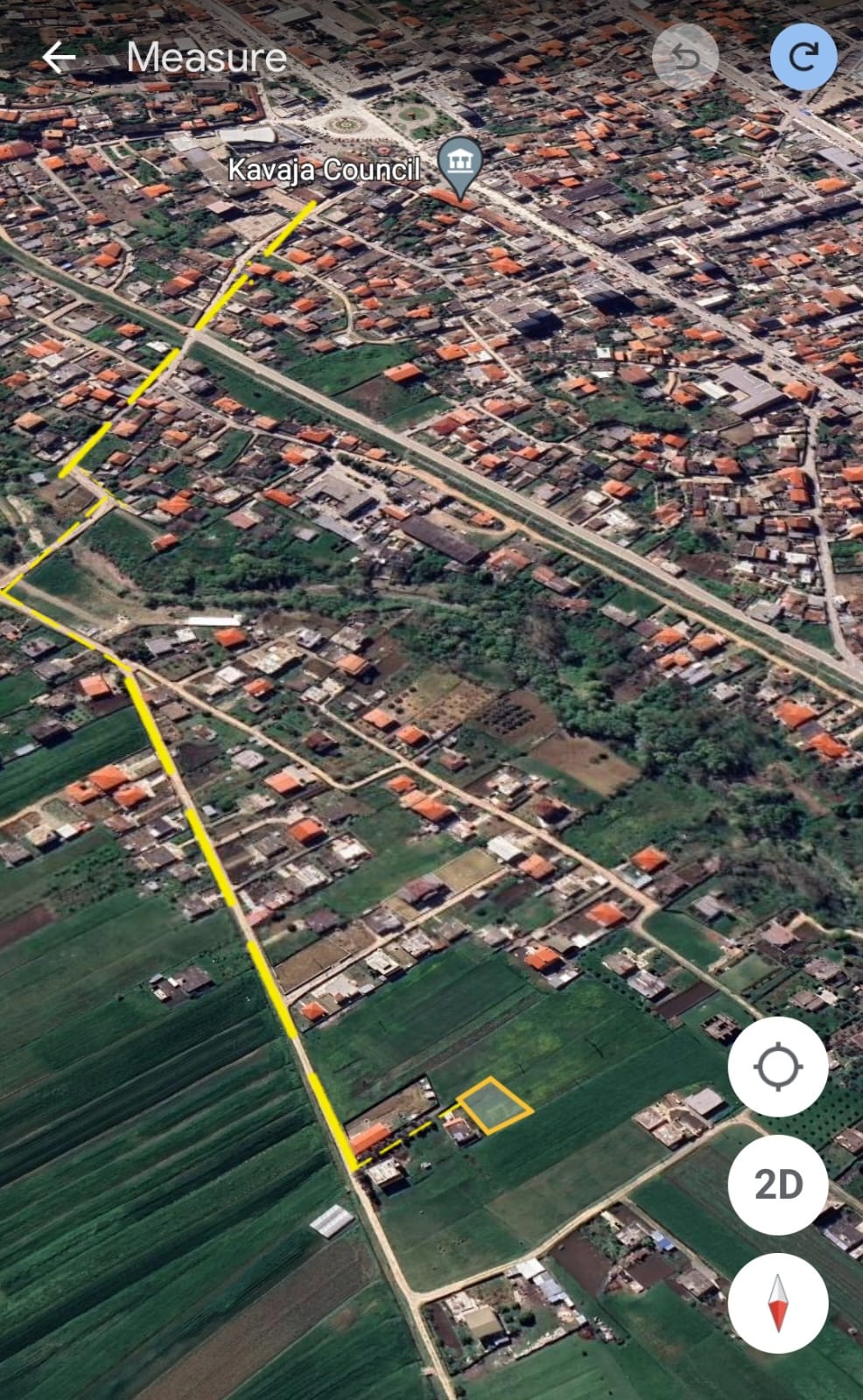Tap the compass to reset north
This screenshot has width=863, height=1400.
pyautogui.click(x=777, y=1302)
